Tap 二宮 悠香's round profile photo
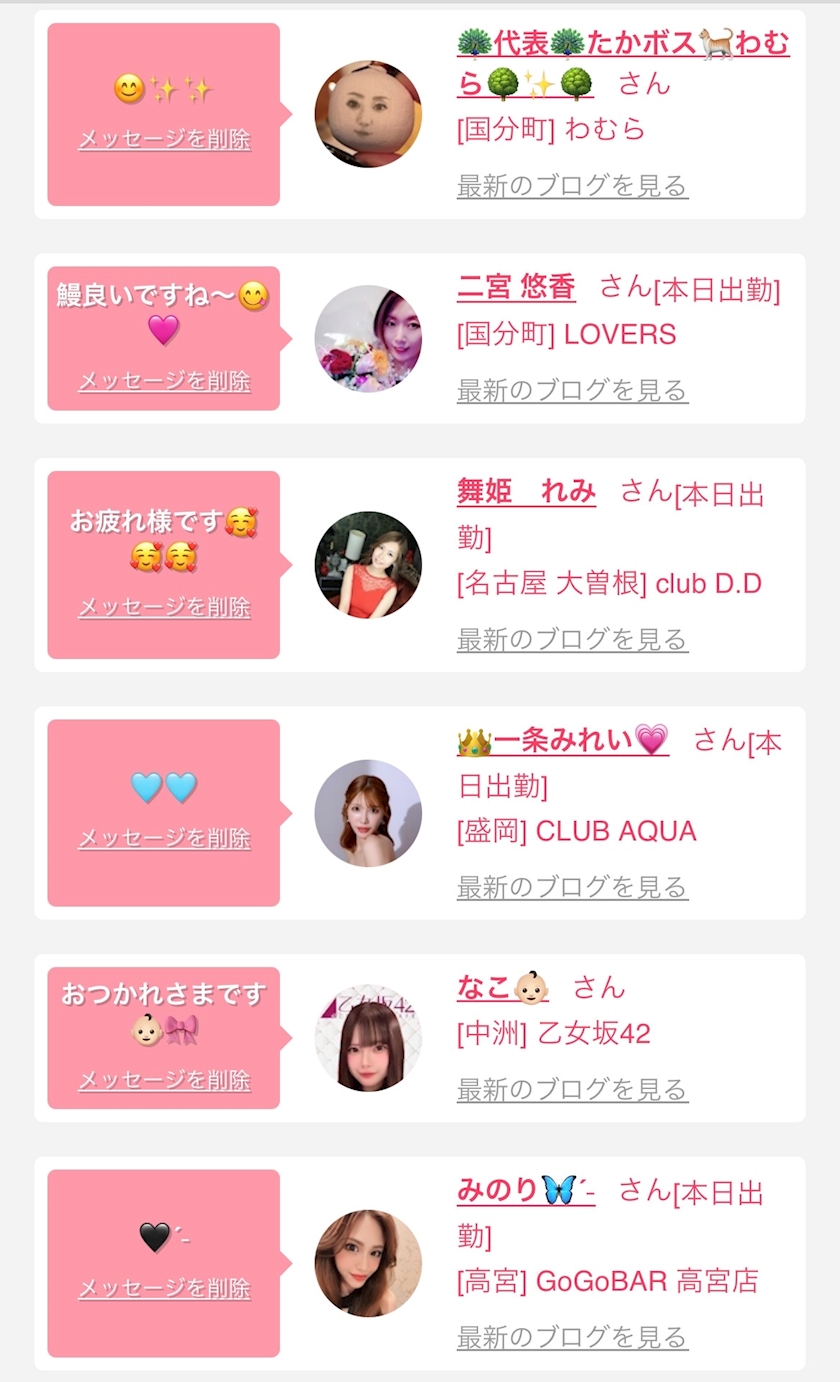This screenshot has width=840, height=1382. tap(368, 338)
